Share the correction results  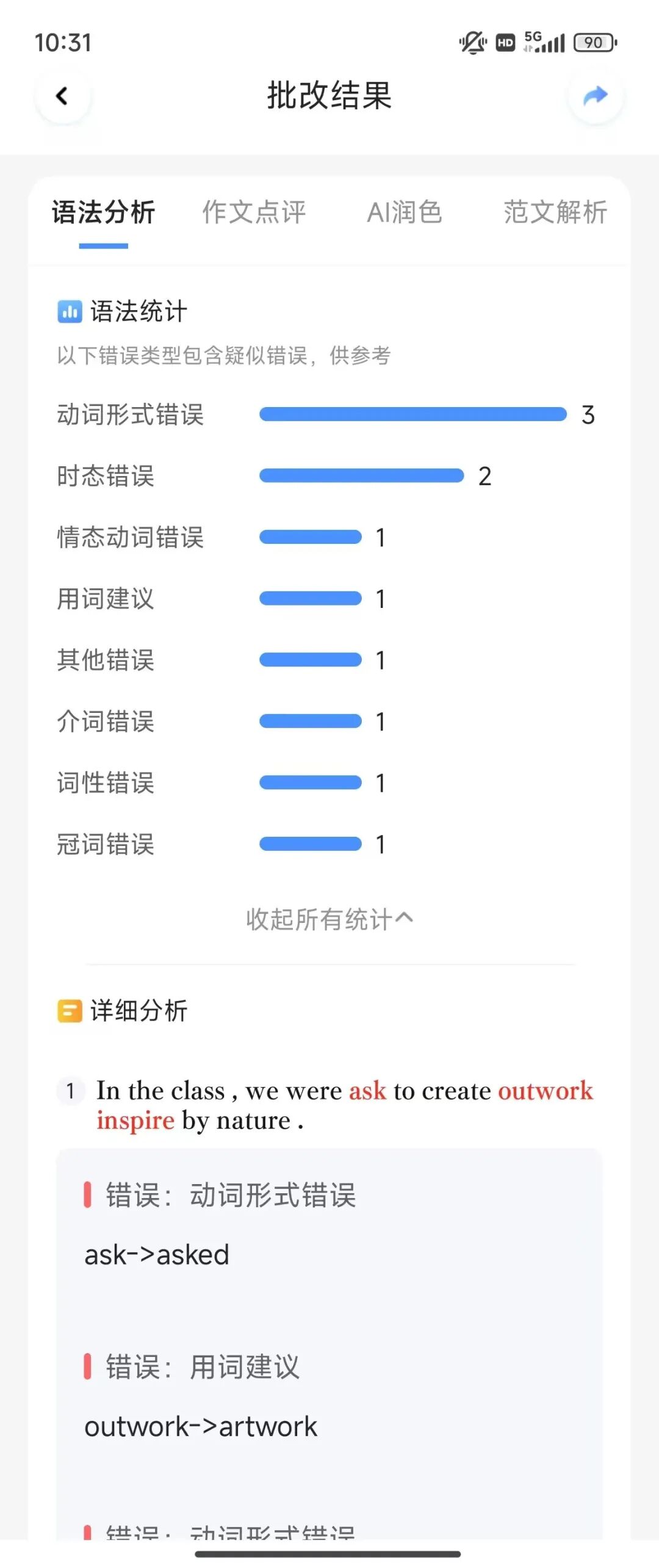click(595, 96)
